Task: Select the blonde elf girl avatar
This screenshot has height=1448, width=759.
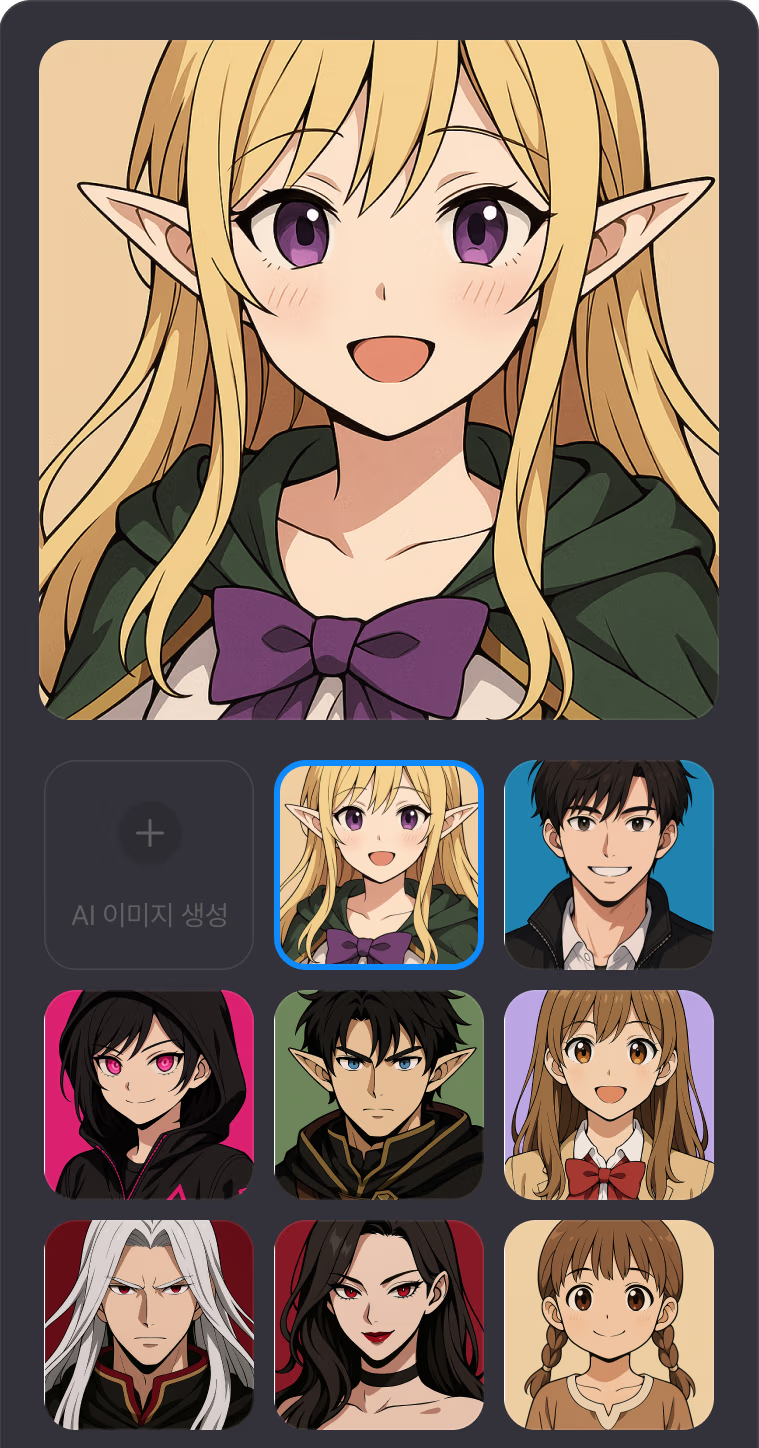Action: (x=379, y=865)
